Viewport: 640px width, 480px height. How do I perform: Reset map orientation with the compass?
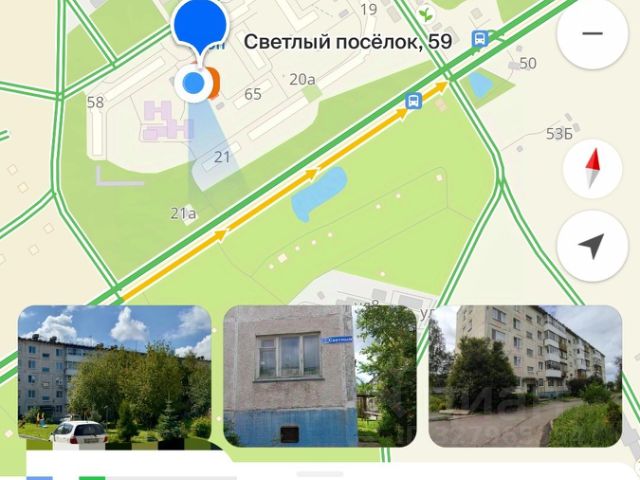(592, 169)
